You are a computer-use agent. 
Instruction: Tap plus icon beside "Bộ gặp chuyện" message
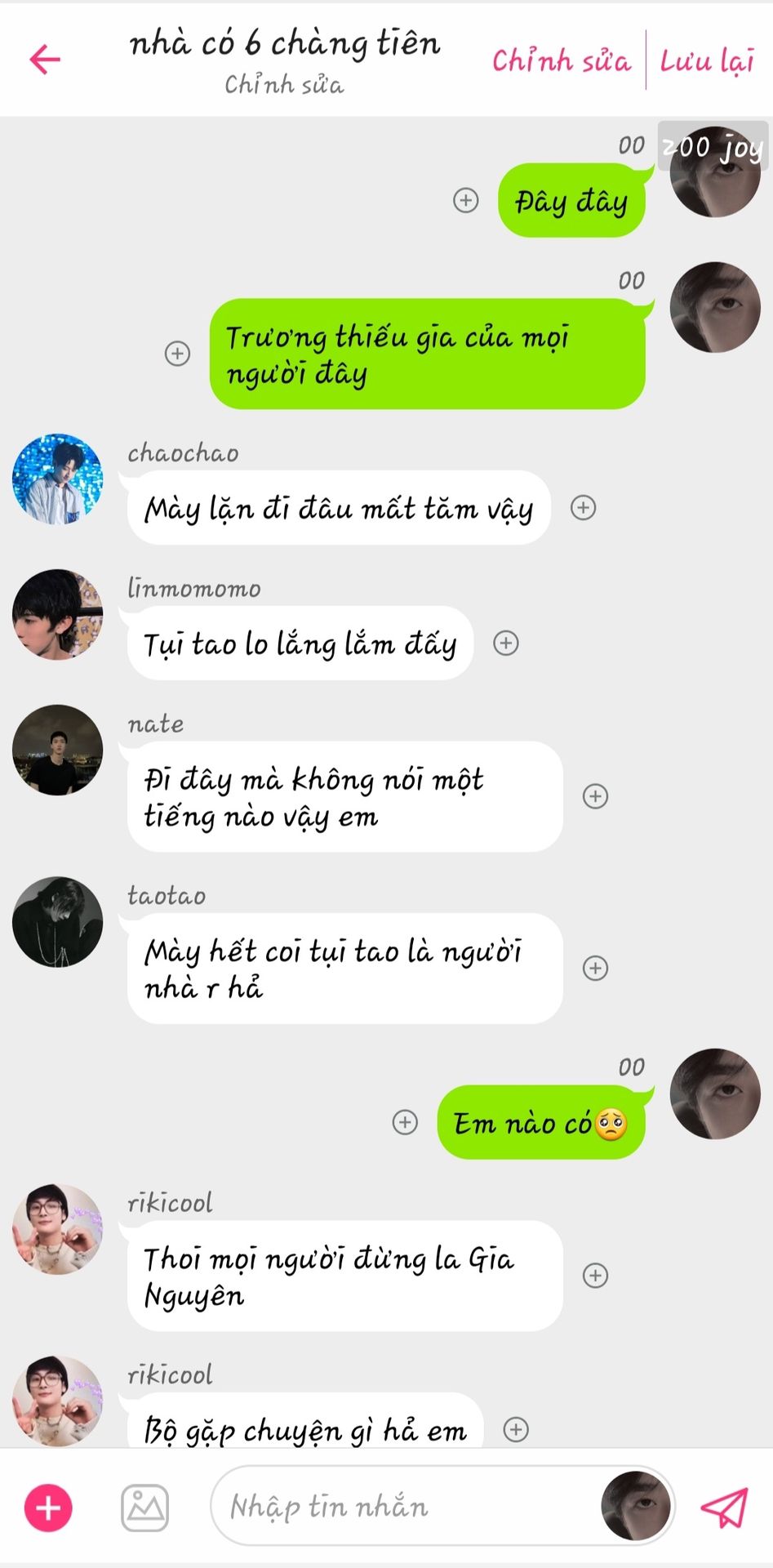tap(516, 1429)
